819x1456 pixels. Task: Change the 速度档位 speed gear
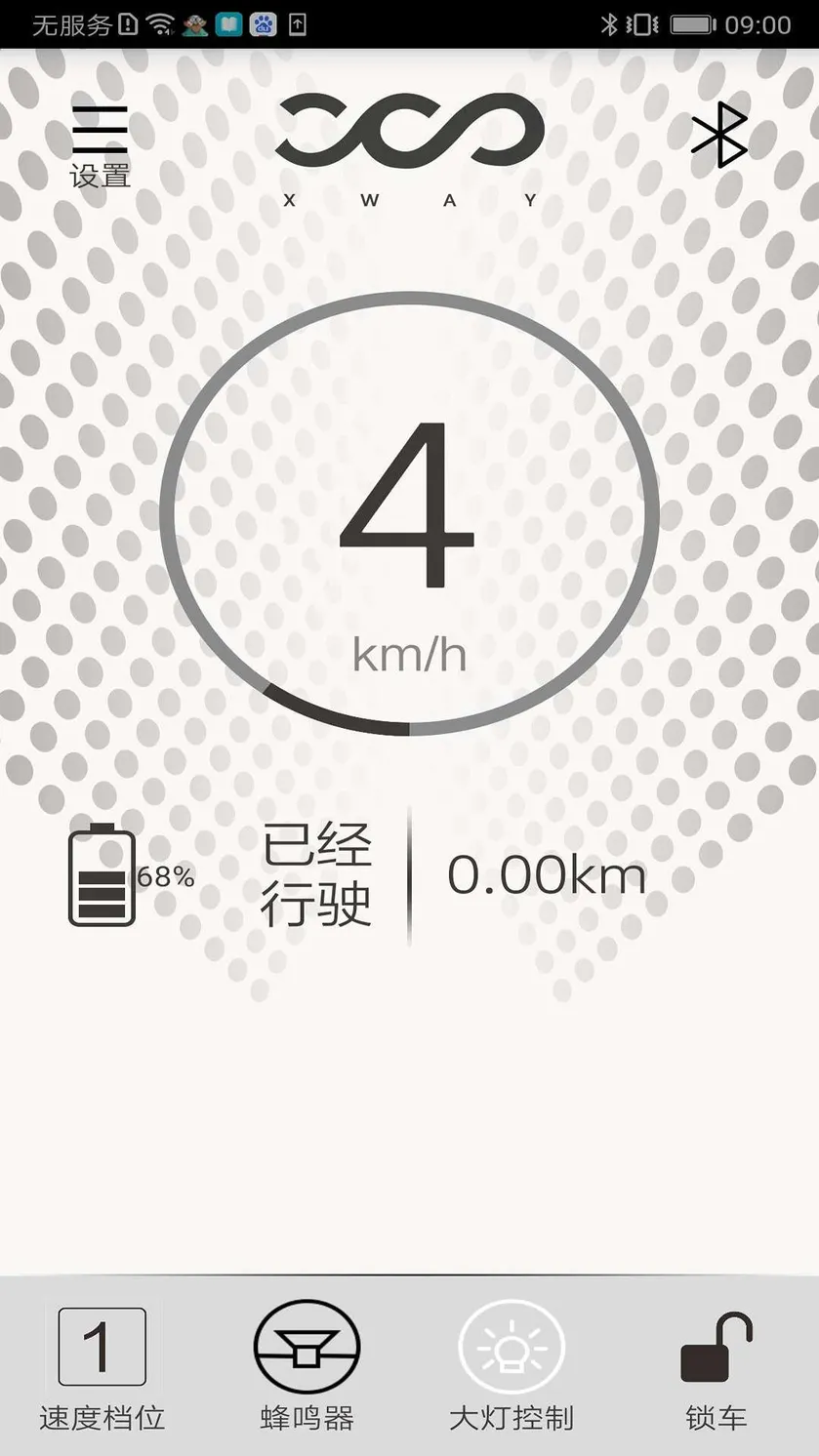[x=102, y=1368]
